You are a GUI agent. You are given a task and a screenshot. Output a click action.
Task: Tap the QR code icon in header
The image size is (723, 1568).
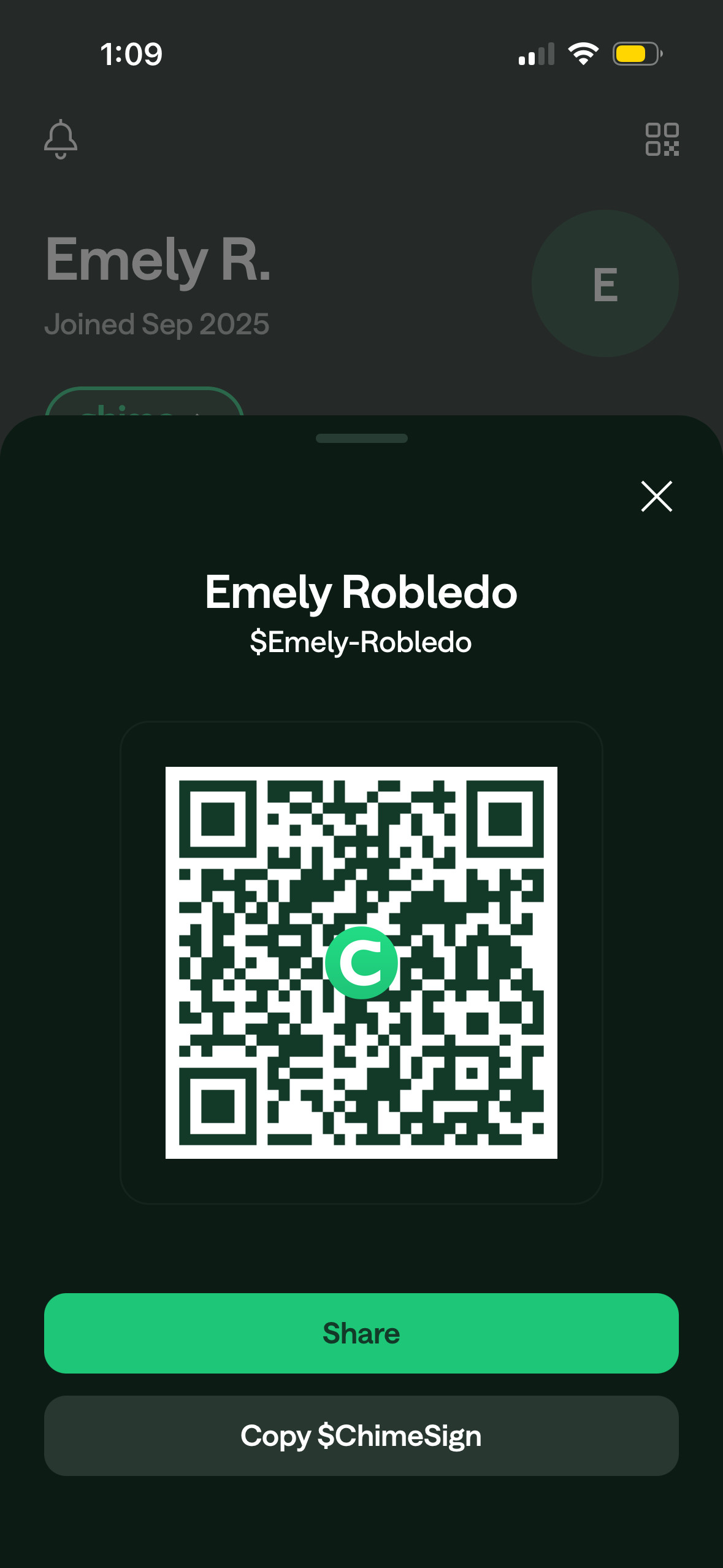point(662,139)
